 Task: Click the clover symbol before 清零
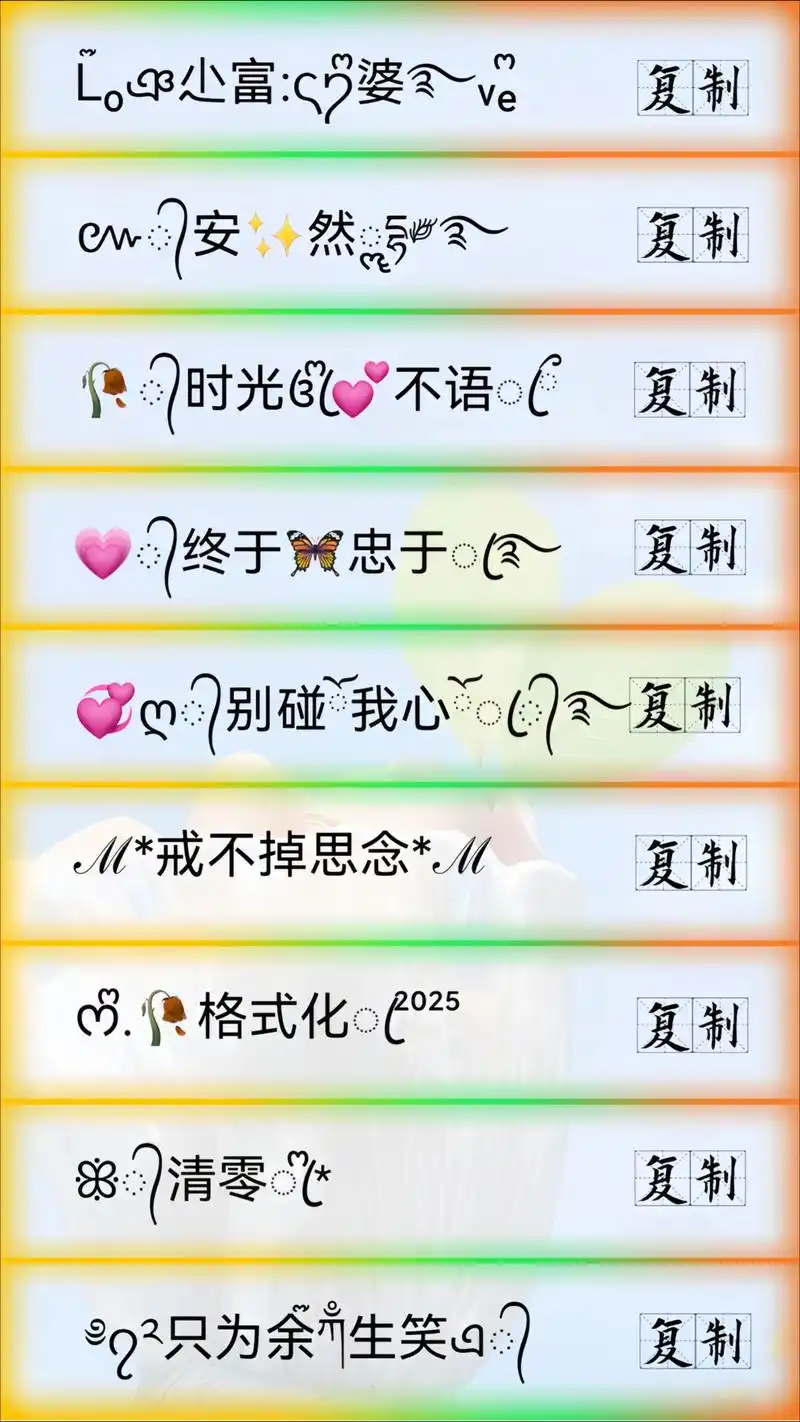95,1177
